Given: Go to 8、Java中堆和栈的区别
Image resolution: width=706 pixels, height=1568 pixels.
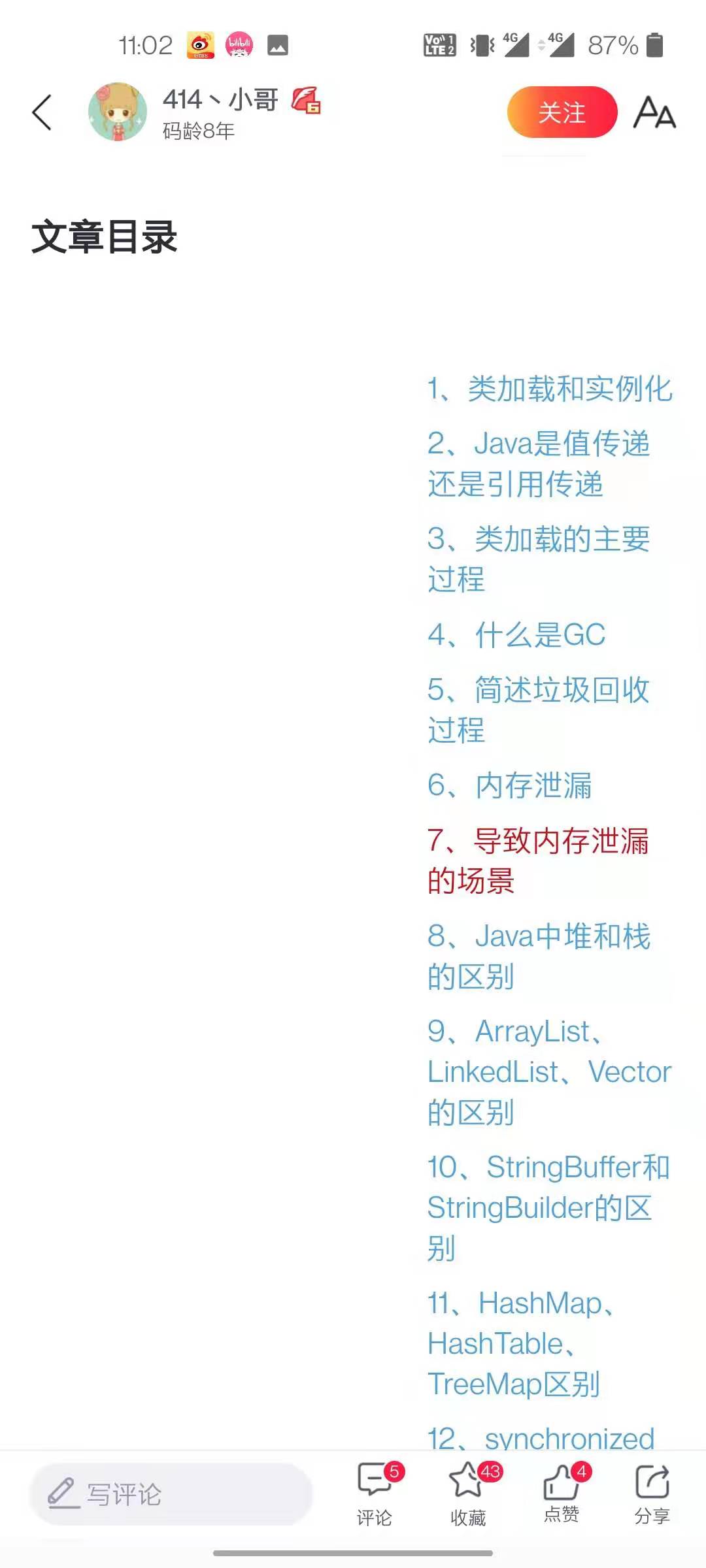Looking at the screenshot, I should click(538, 956).
